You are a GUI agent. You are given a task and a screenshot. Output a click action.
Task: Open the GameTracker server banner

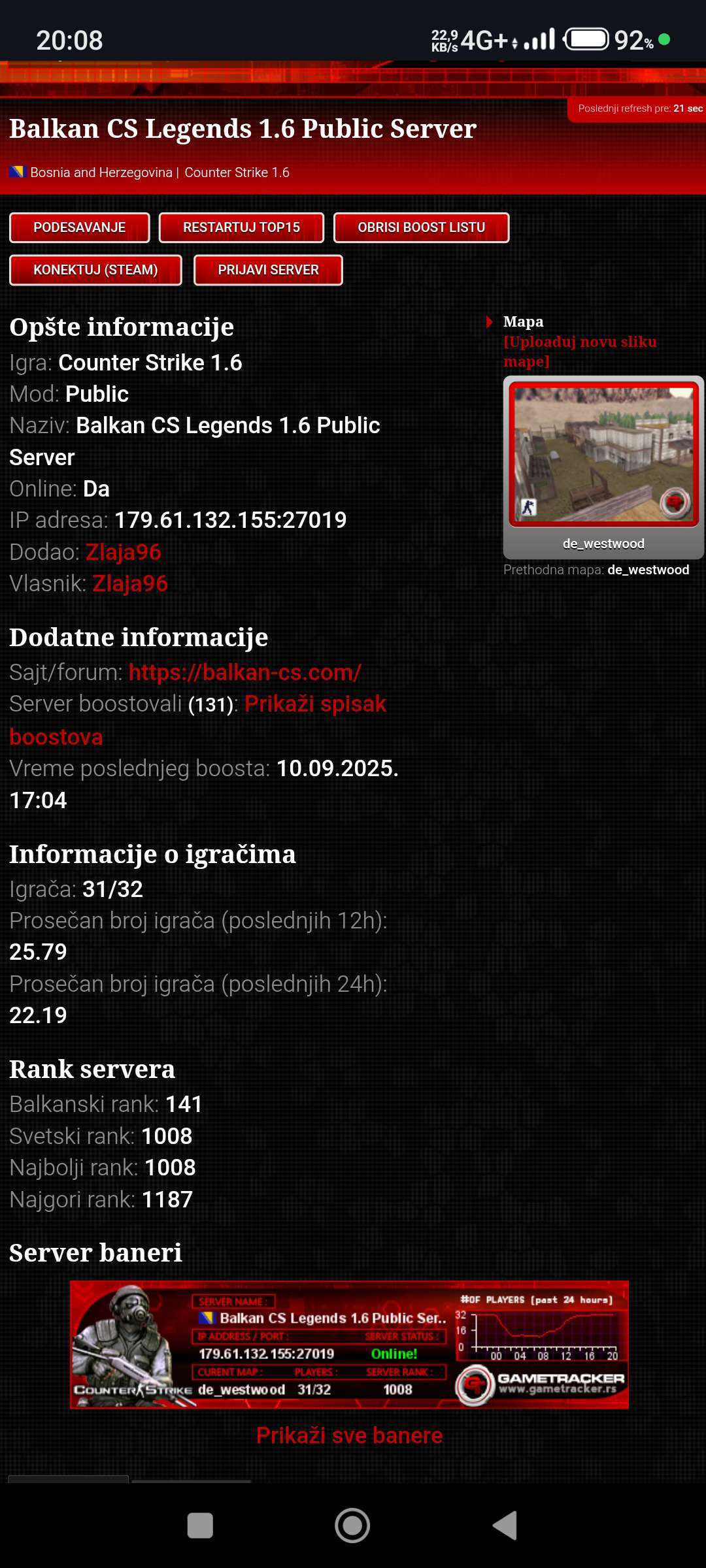click(x=349, y=1345)
